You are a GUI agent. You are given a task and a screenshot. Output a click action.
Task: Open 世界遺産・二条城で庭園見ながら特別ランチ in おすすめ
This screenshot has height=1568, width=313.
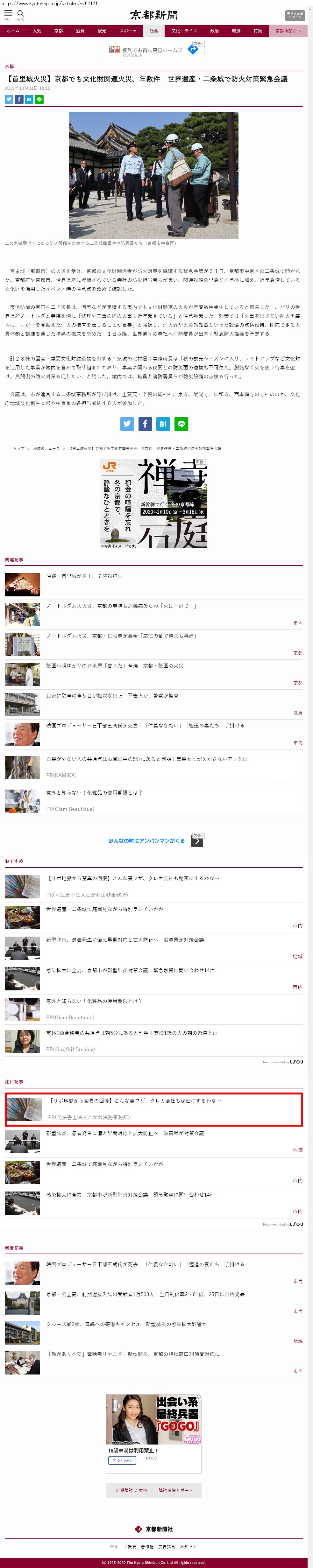[x=105, y=910]
